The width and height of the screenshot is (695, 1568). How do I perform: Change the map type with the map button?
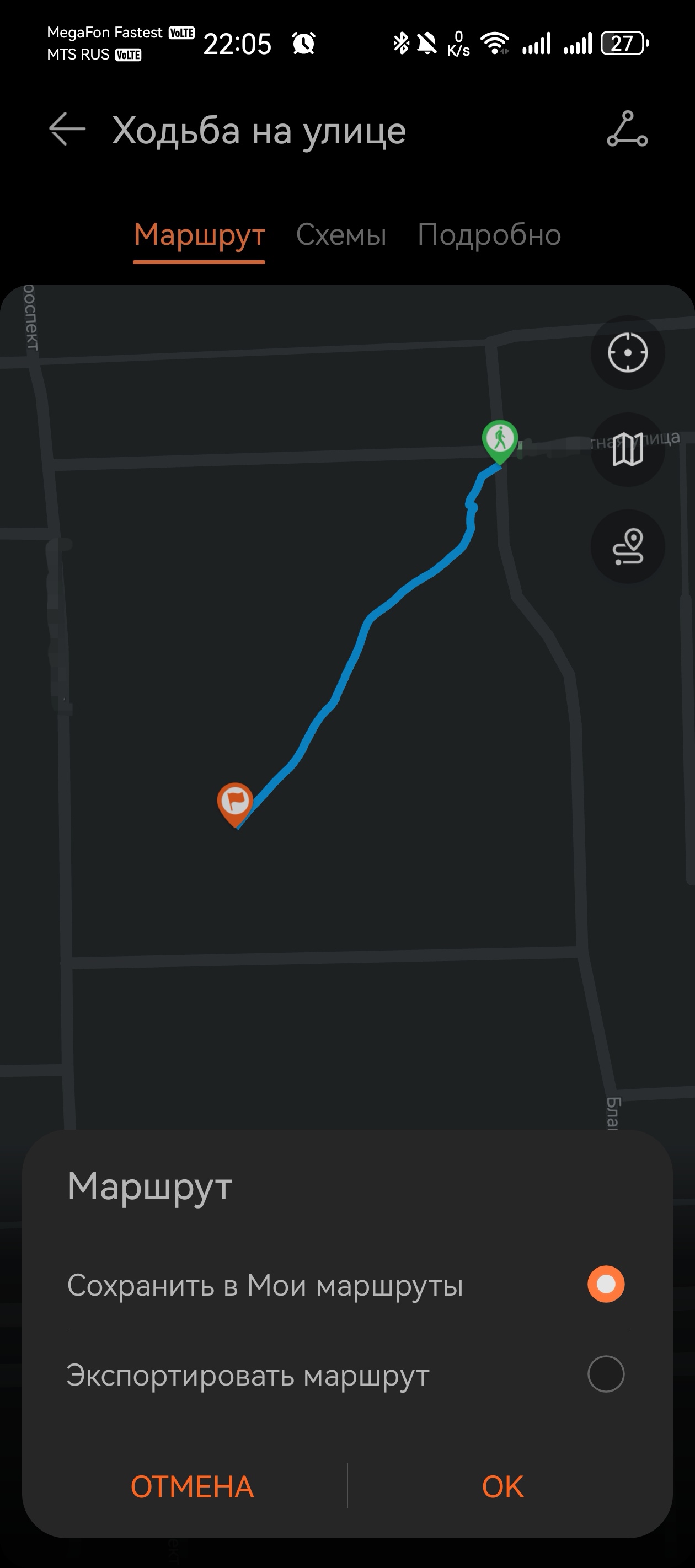tap(627, 449)
